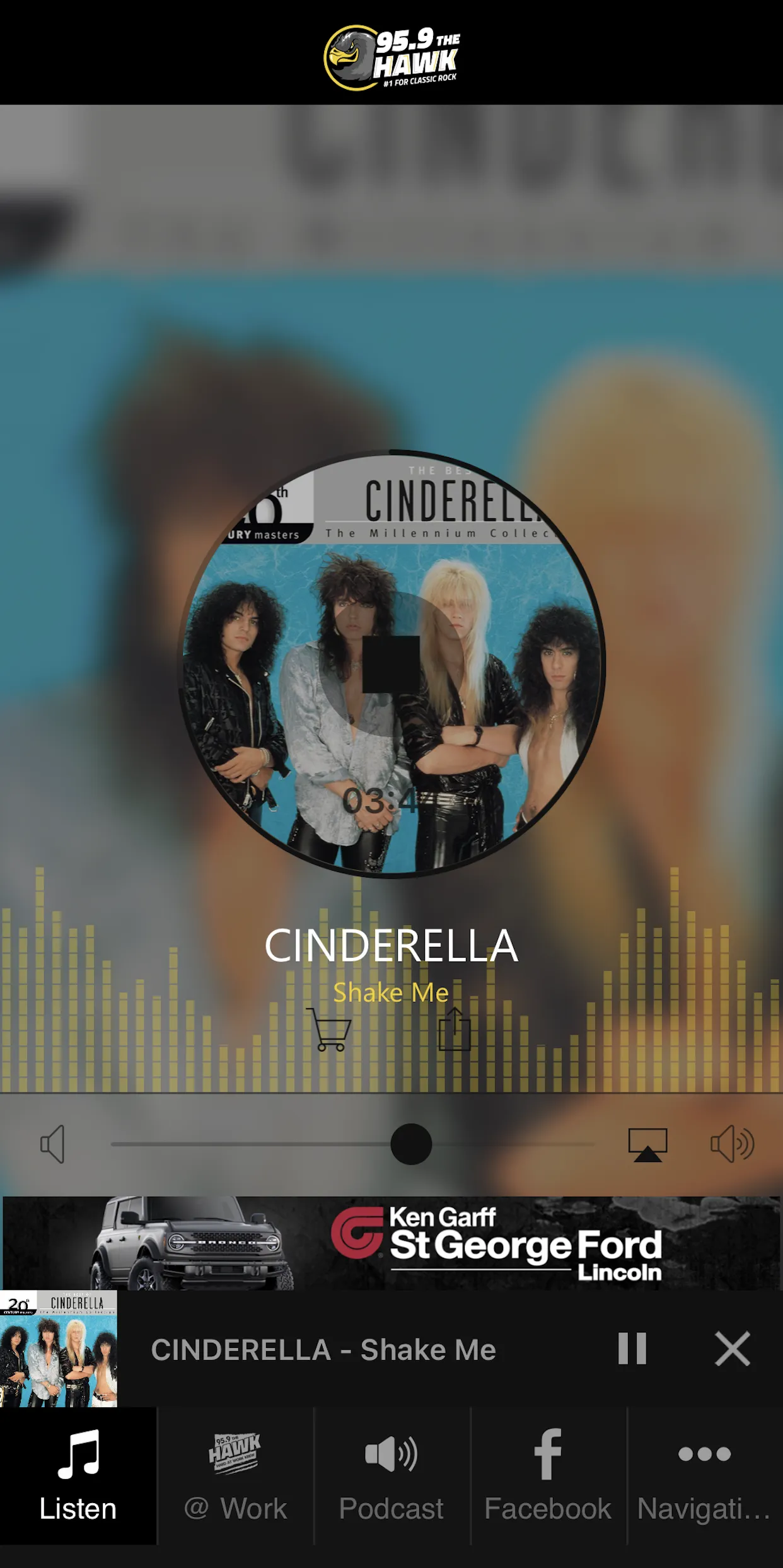This screenshot has height=1568, width=783.
Task: Stop the stream with the center stop button
Action: [391, 664]
